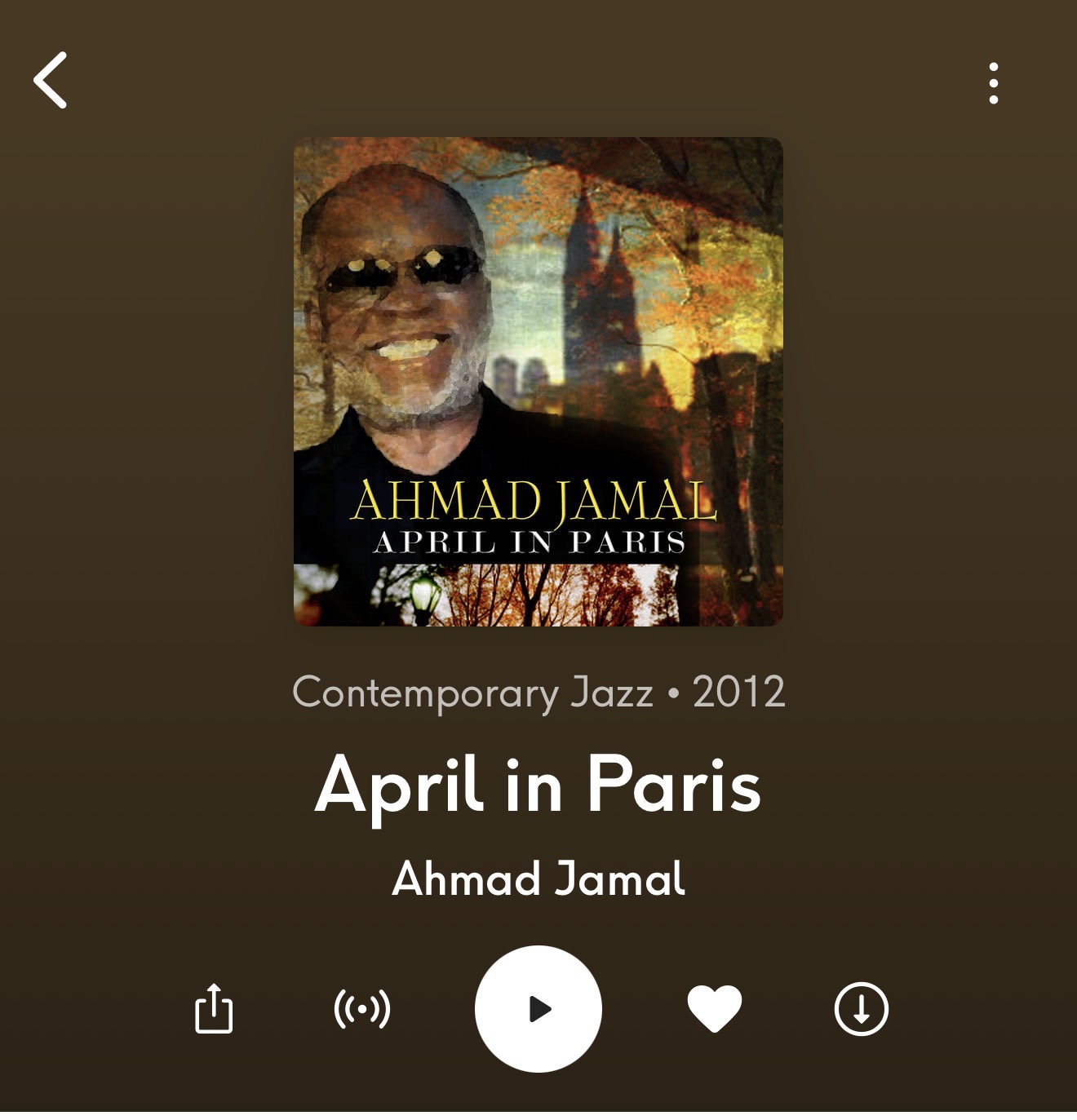The image size is (1077, 1120).
Task: Toggle the heart favorite for this album
Action: point(715,1009)
